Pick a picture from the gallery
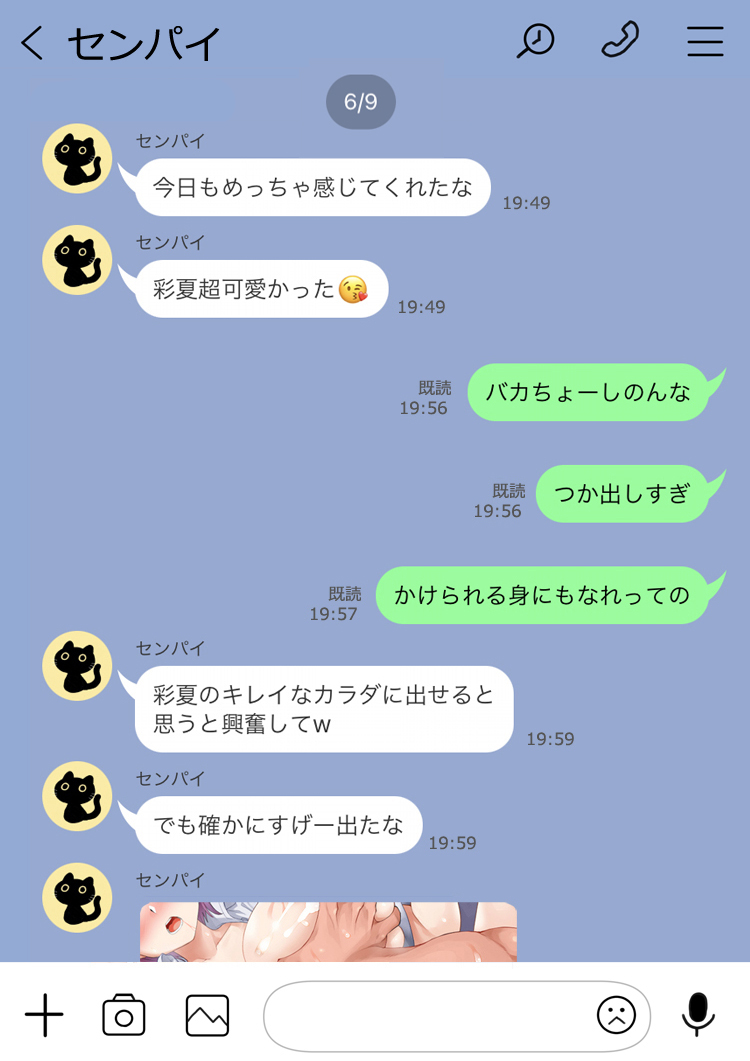 click(x=207, y=1016)
